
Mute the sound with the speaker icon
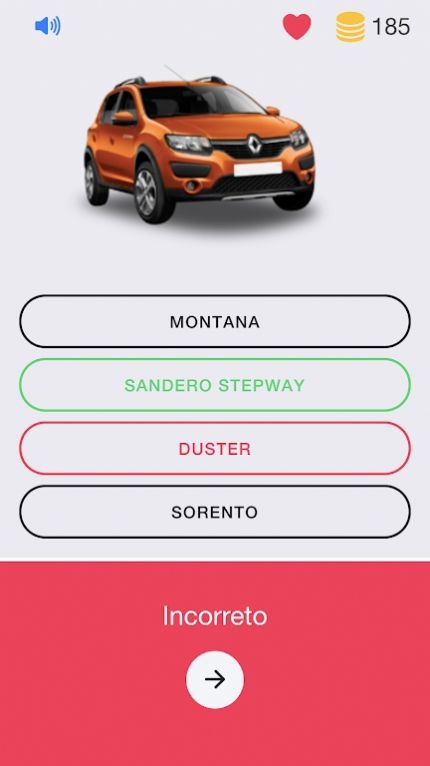(48, 26)
